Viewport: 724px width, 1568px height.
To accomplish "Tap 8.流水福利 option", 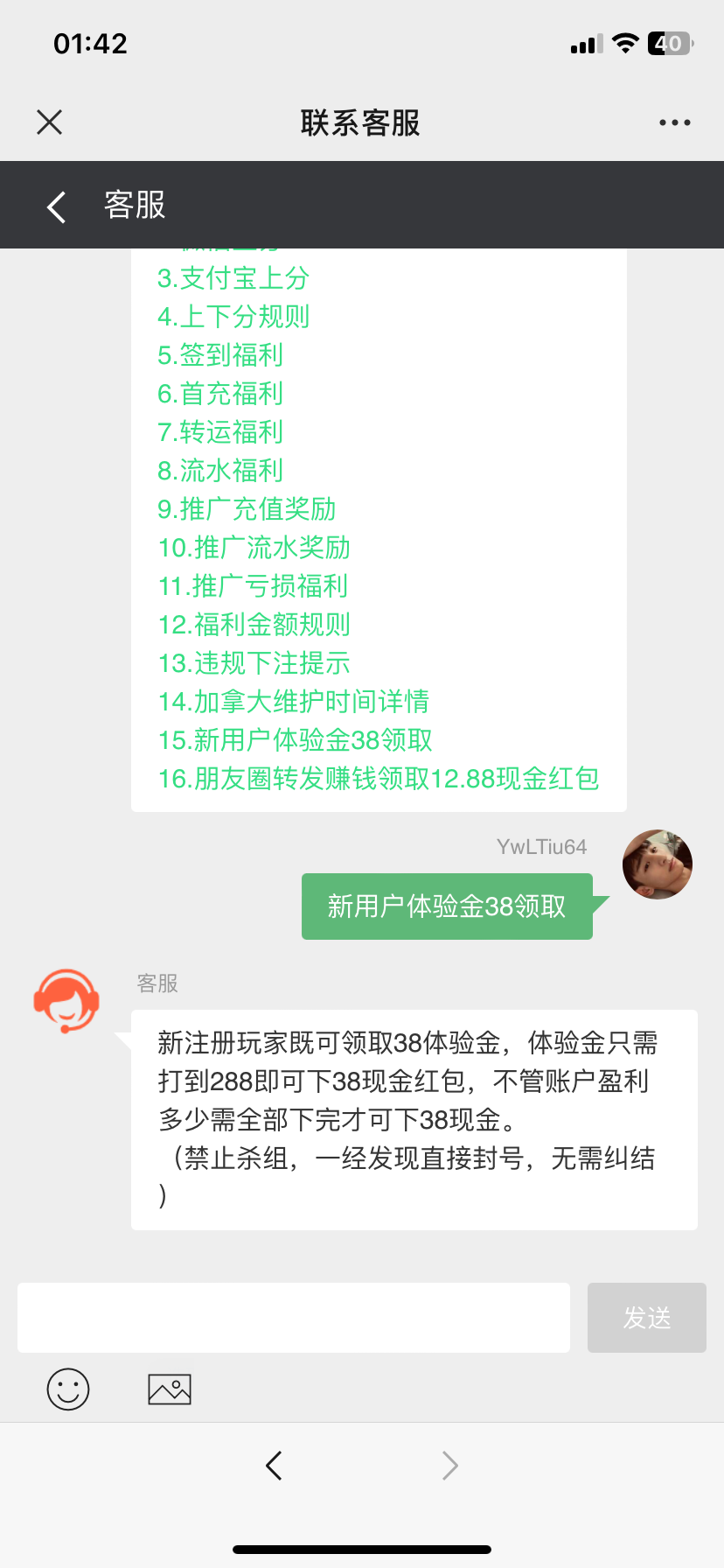I will click(x=220, y=471).
